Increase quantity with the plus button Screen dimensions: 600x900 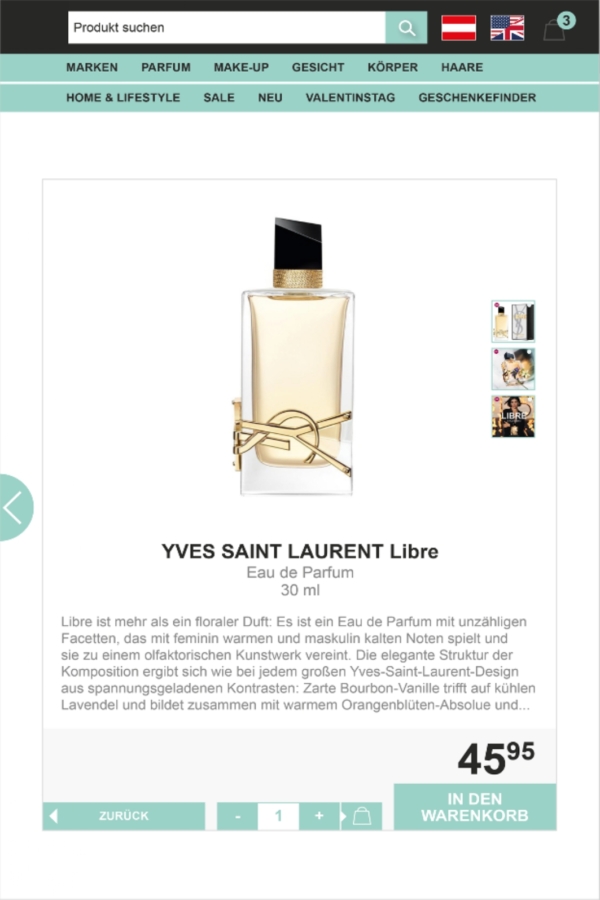[319, 816]
